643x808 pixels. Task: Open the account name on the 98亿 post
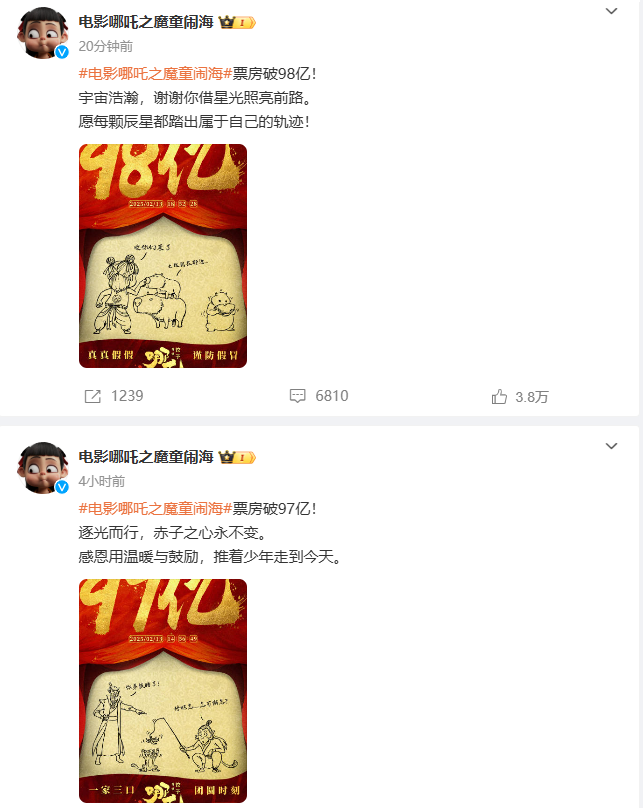click(x=146, y=21)
